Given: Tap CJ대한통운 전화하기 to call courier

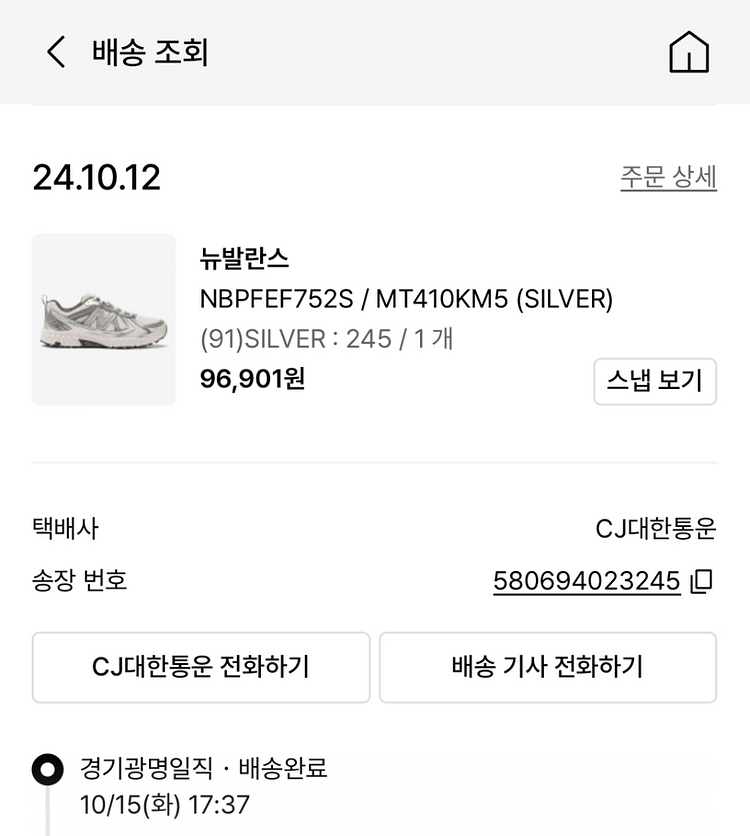Looking at the screenshot, I should (200, 667).
